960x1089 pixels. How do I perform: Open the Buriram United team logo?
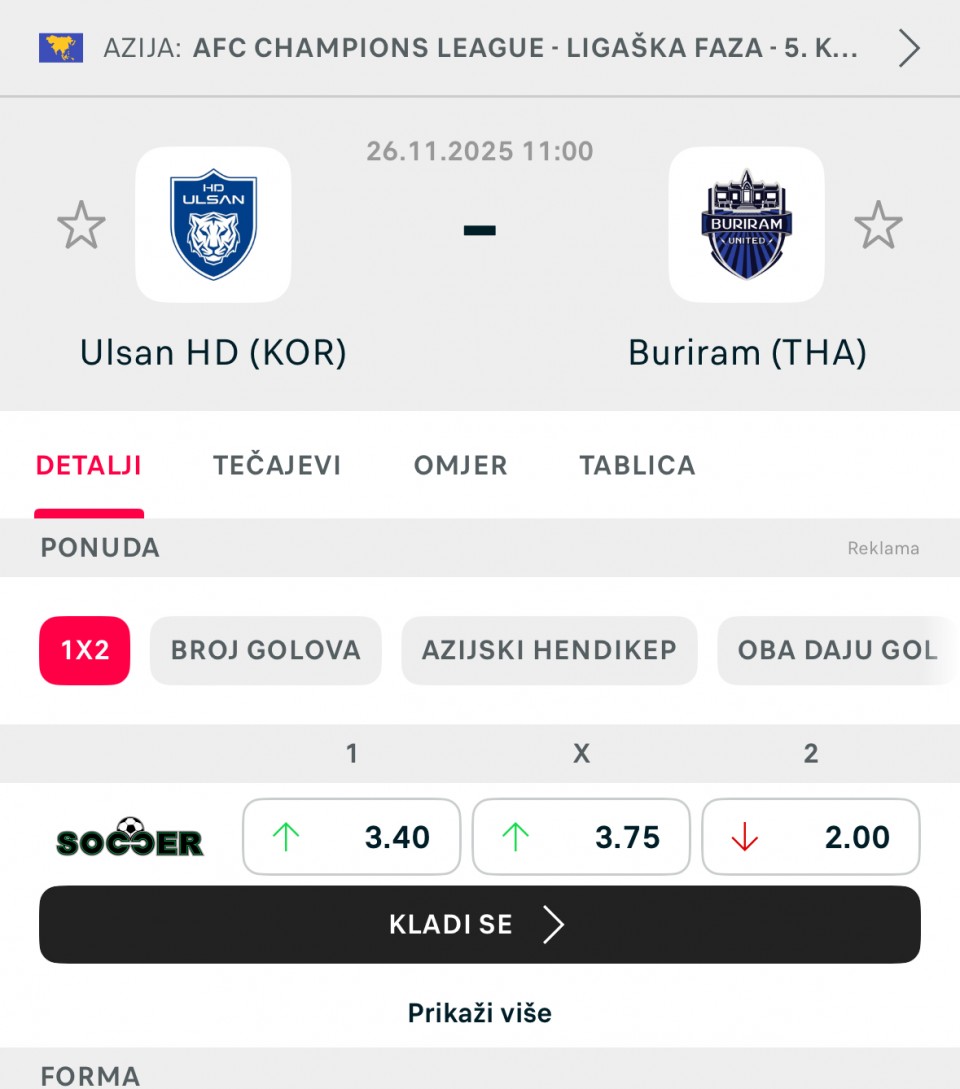click(x=746, y=225)
